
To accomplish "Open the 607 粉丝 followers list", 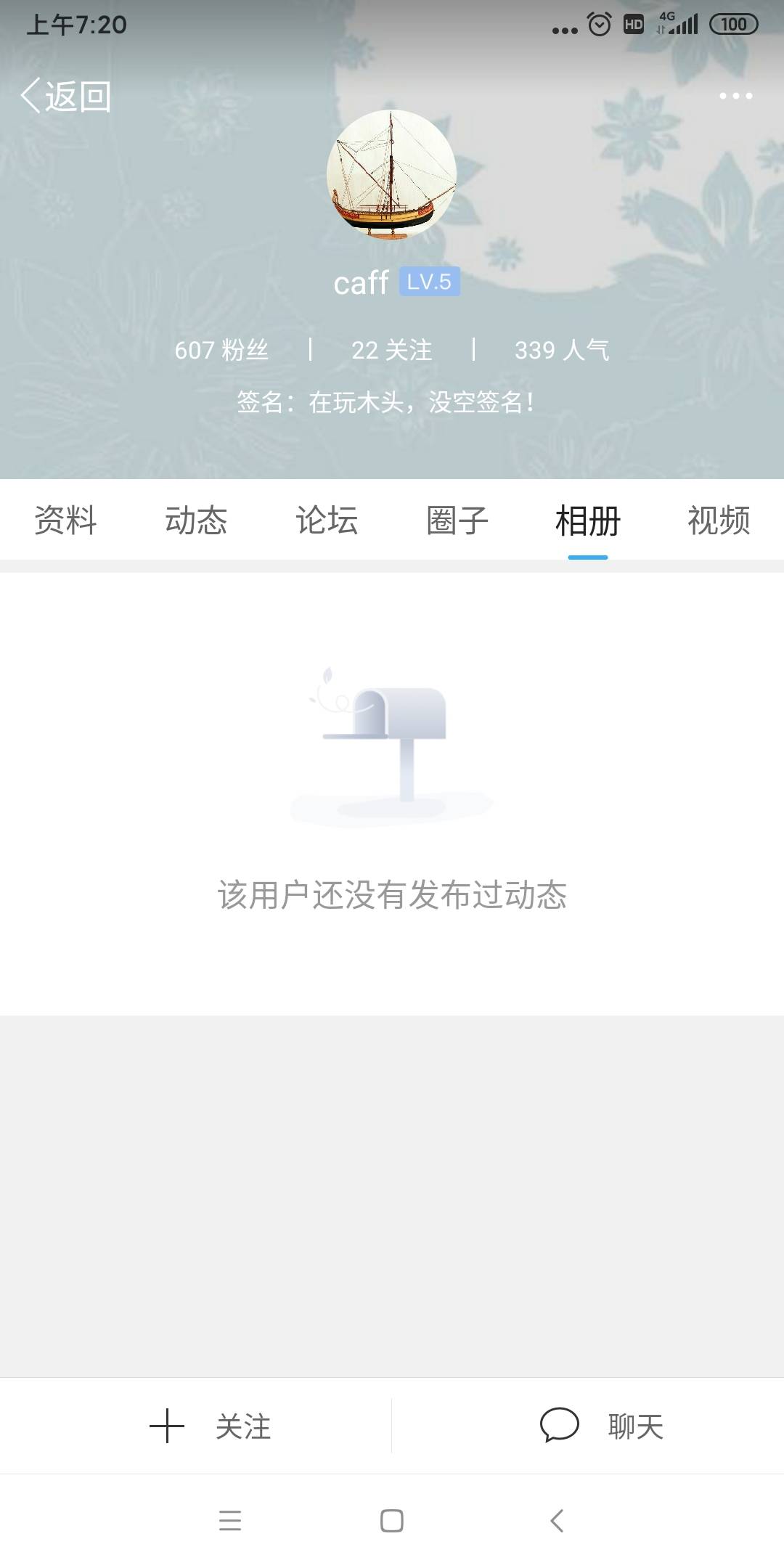I will point(221,350).
